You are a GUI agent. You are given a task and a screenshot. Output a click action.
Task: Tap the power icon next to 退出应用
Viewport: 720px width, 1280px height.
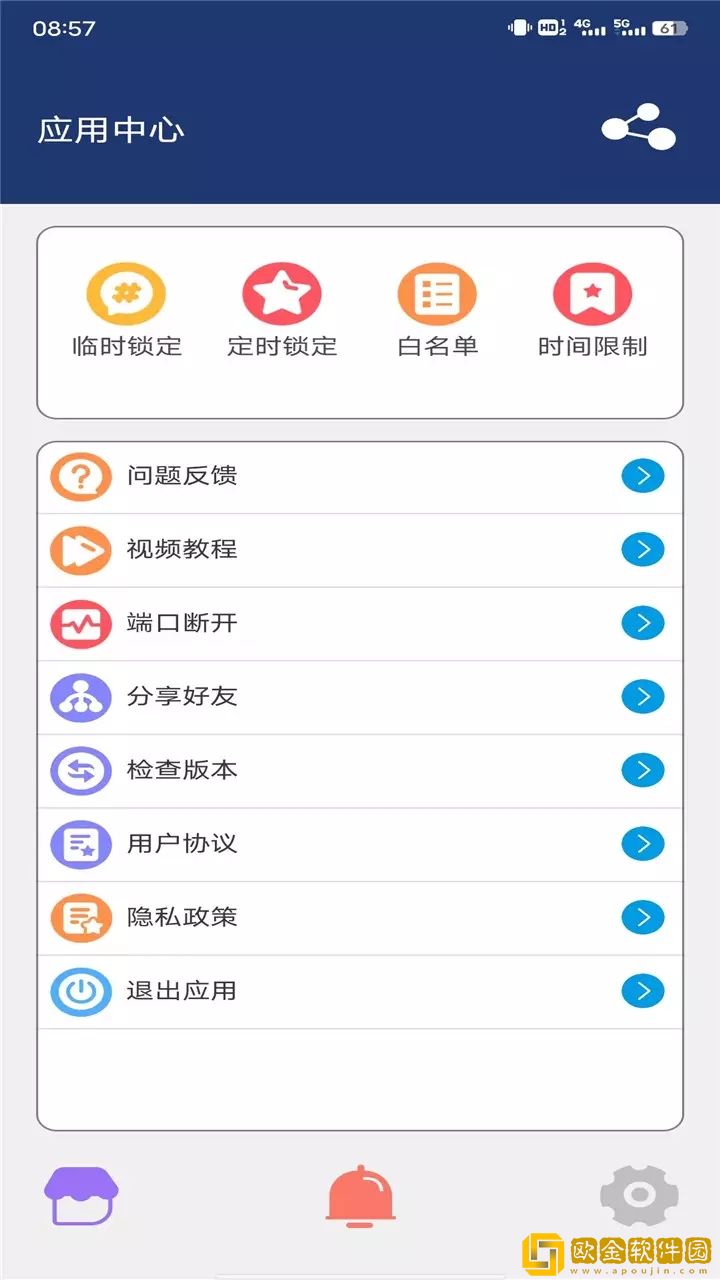point(80,991)
